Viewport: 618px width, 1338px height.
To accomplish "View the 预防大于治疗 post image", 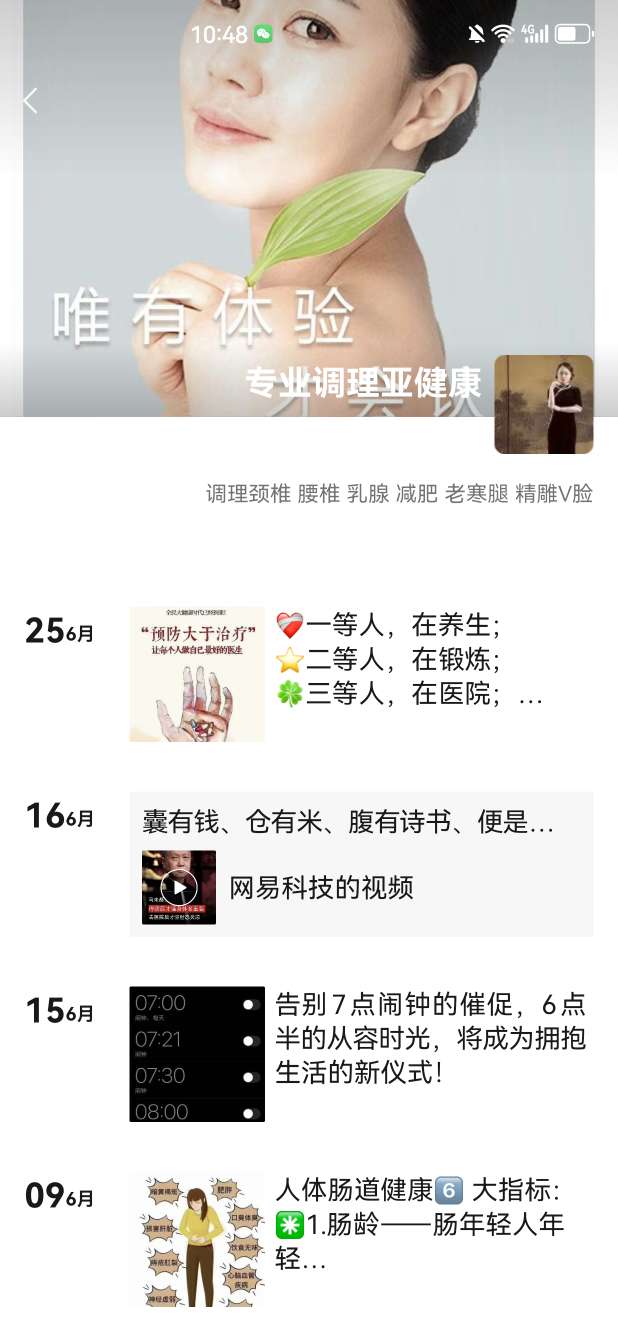I will (x=197, y=674).
